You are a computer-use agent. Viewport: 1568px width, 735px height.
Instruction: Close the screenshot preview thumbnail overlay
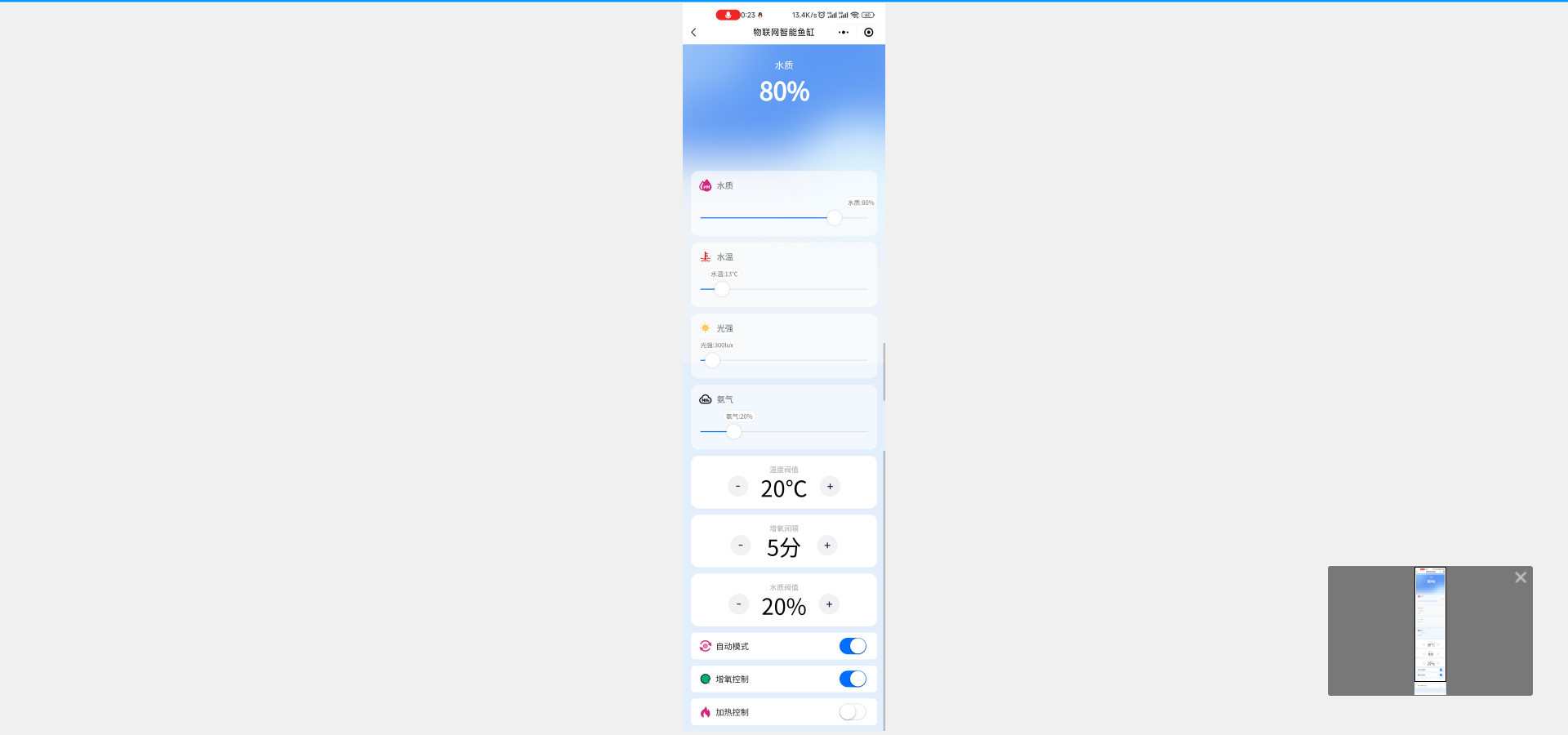[x=1520, y=577]
